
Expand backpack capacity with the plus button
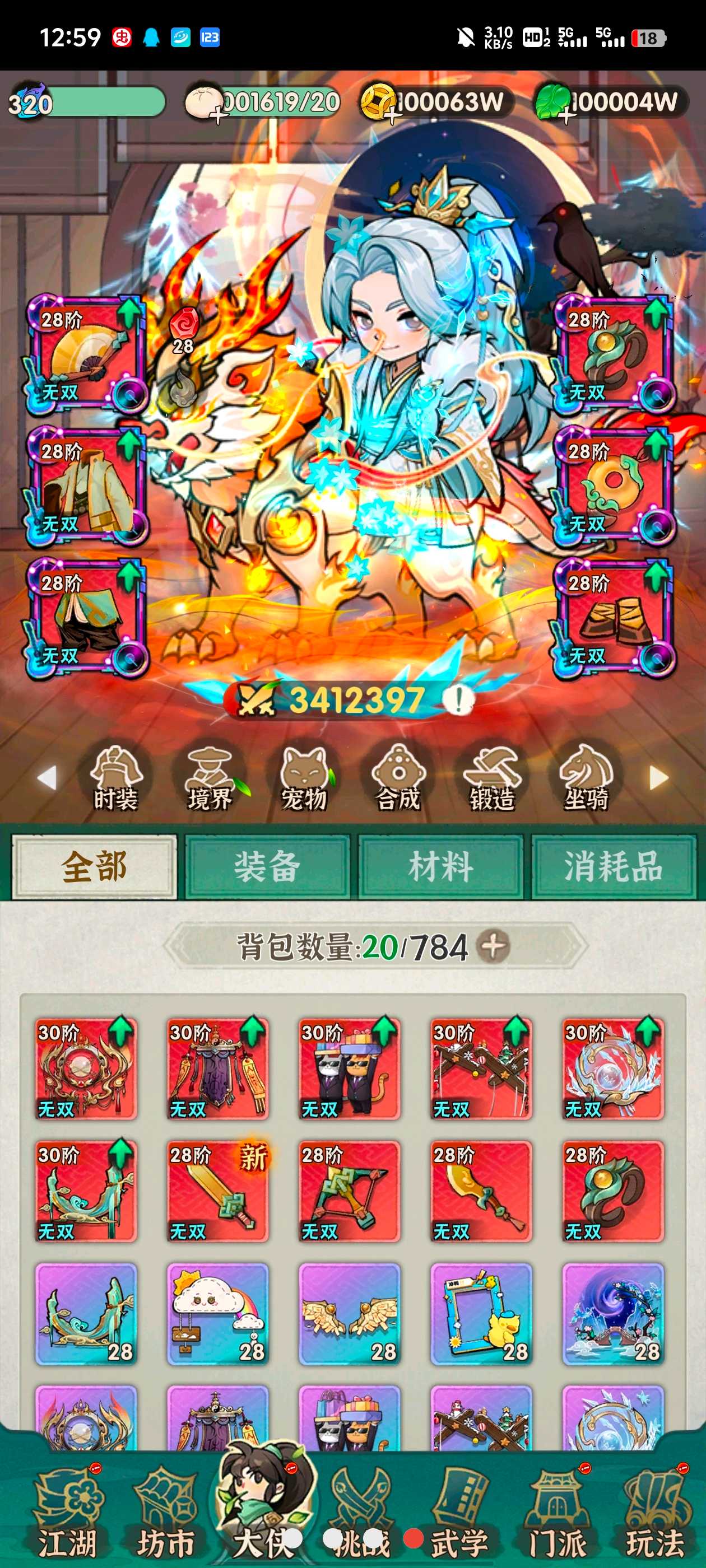click(x=494, y=946)
